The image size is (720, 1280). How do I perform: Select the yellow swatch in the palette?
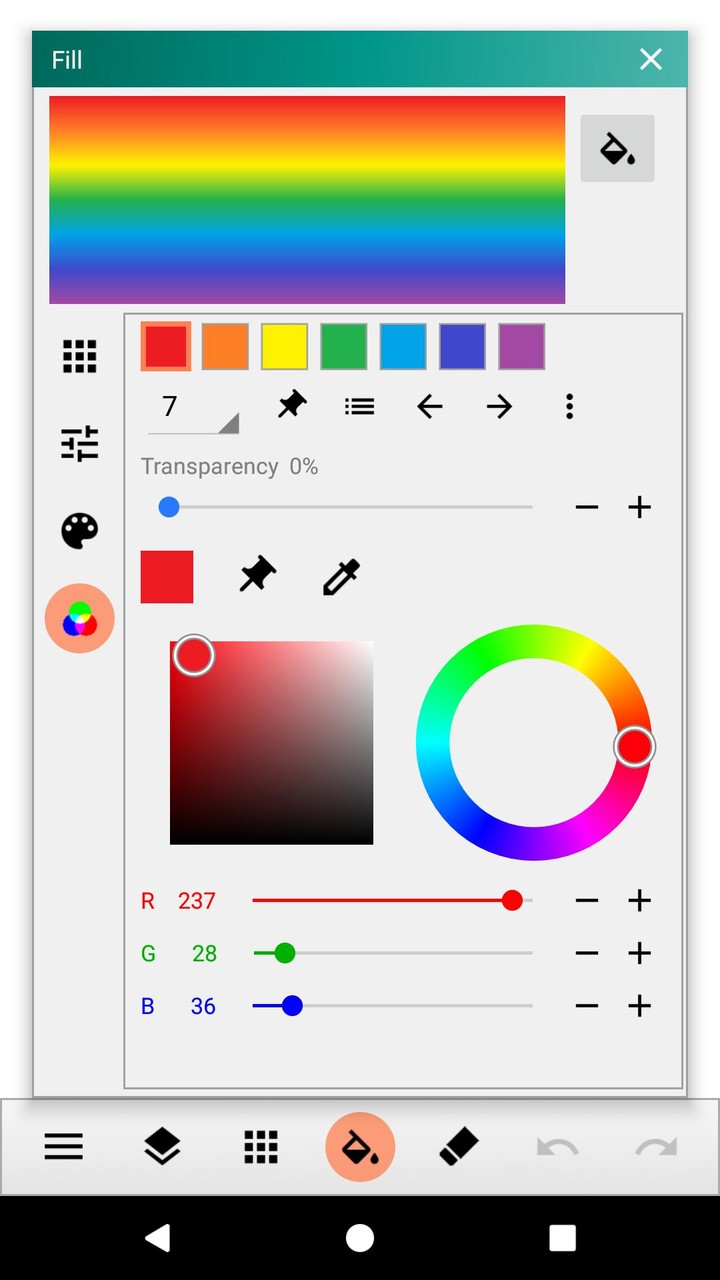[x=284, y=347]
